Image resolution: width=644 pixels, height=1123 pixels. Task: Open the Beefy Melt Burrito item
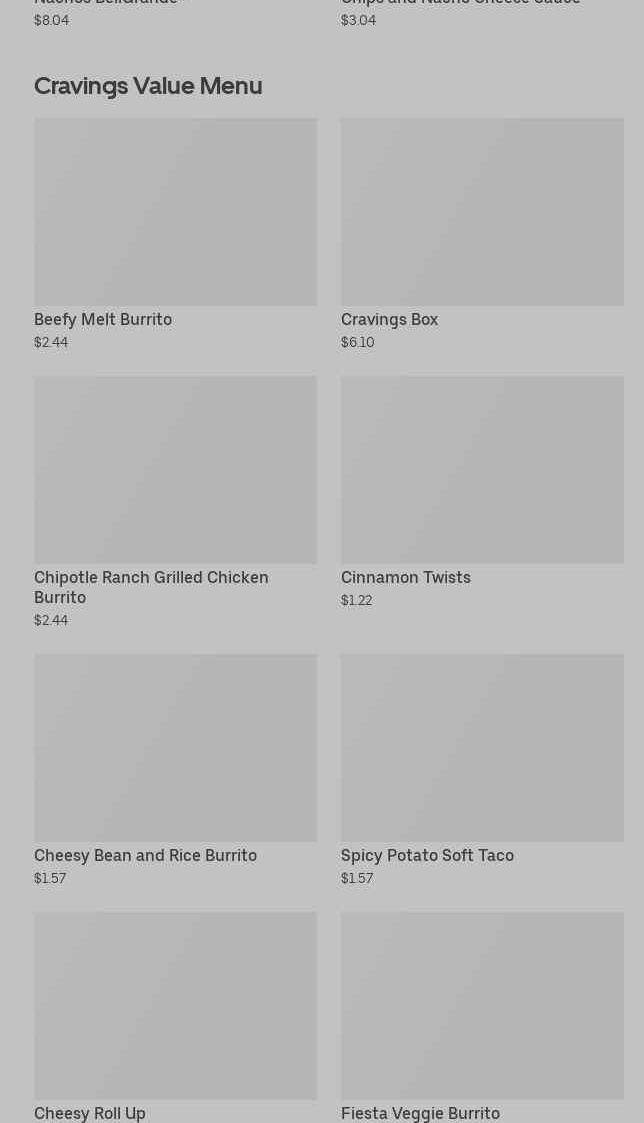tap(176, 234)
